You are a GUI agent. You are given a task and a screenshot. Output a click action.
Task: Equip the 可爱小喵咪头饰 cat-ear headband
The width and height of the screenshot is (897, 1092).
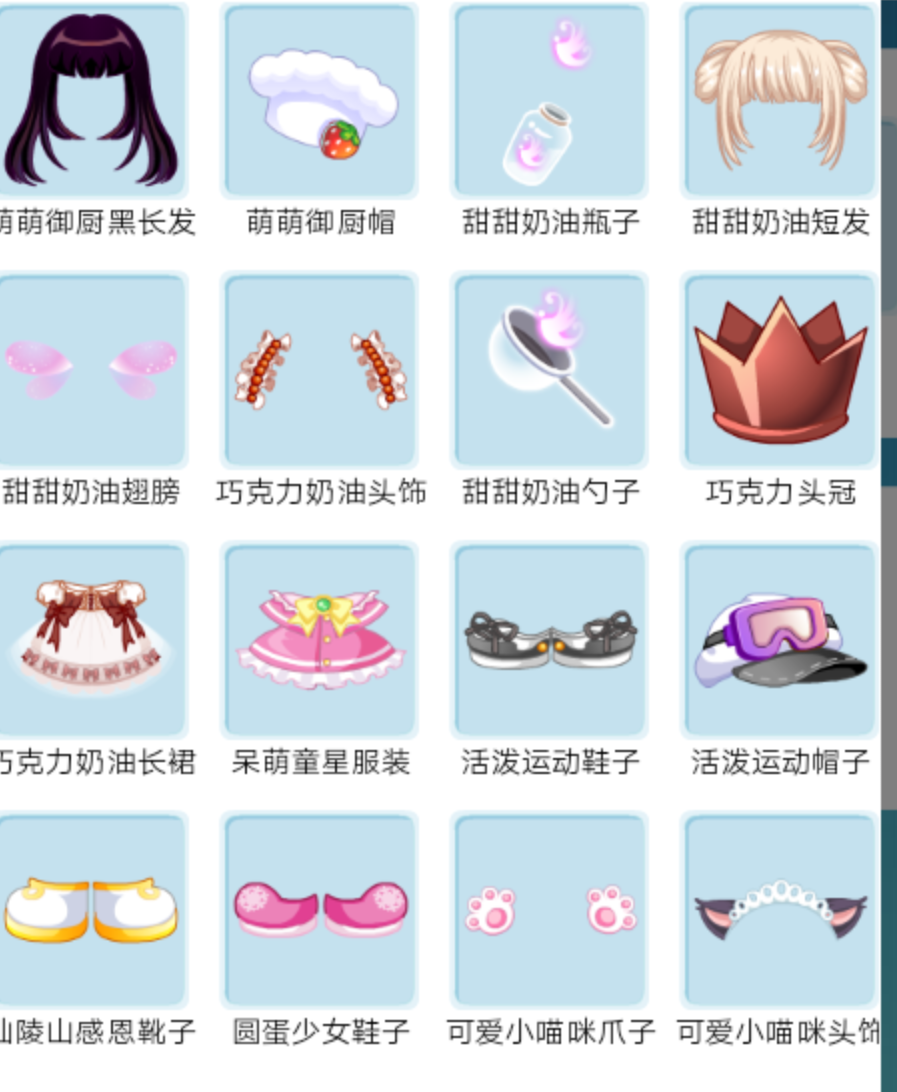tap(780, 910)
